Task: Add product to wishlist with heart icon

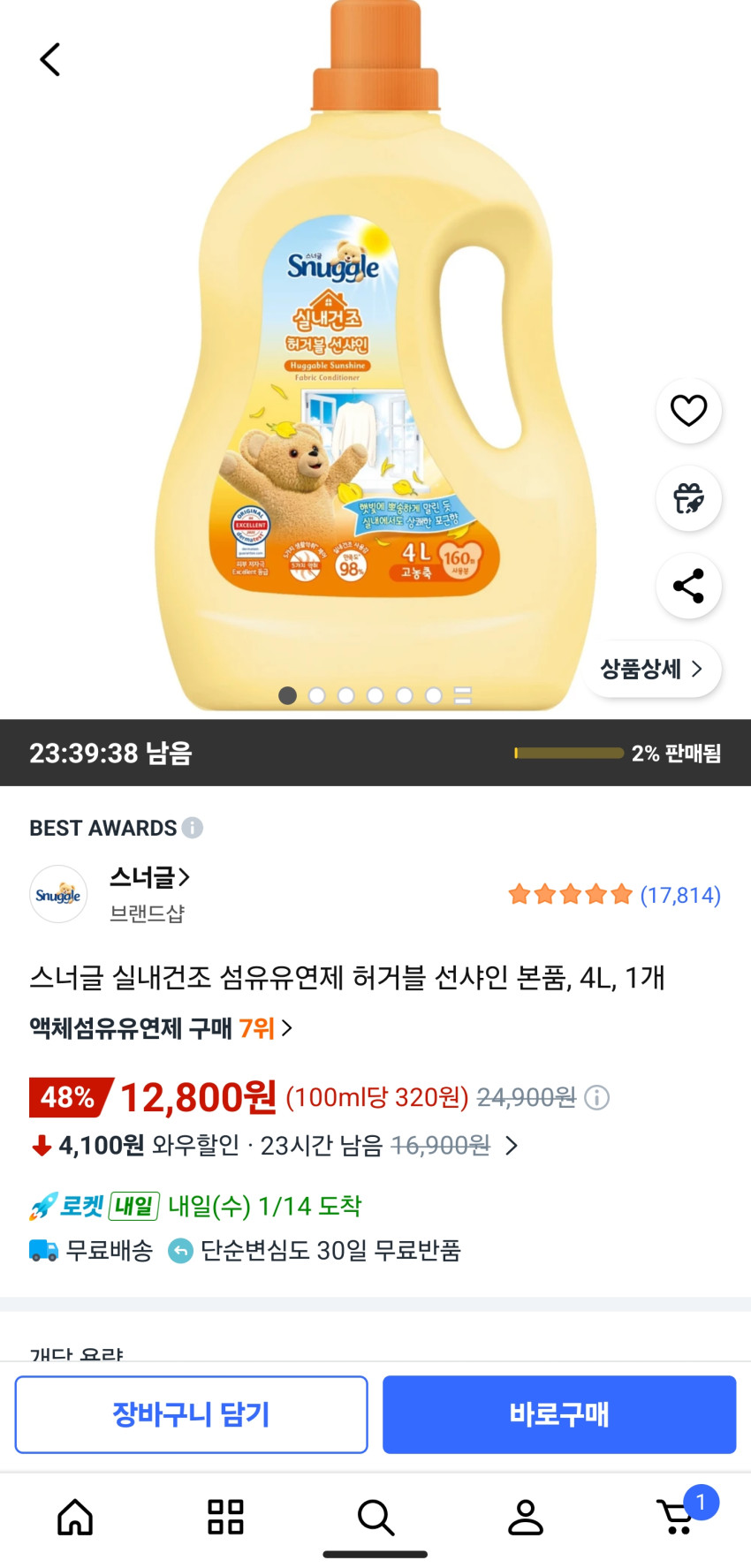Action: click(688, 411)
